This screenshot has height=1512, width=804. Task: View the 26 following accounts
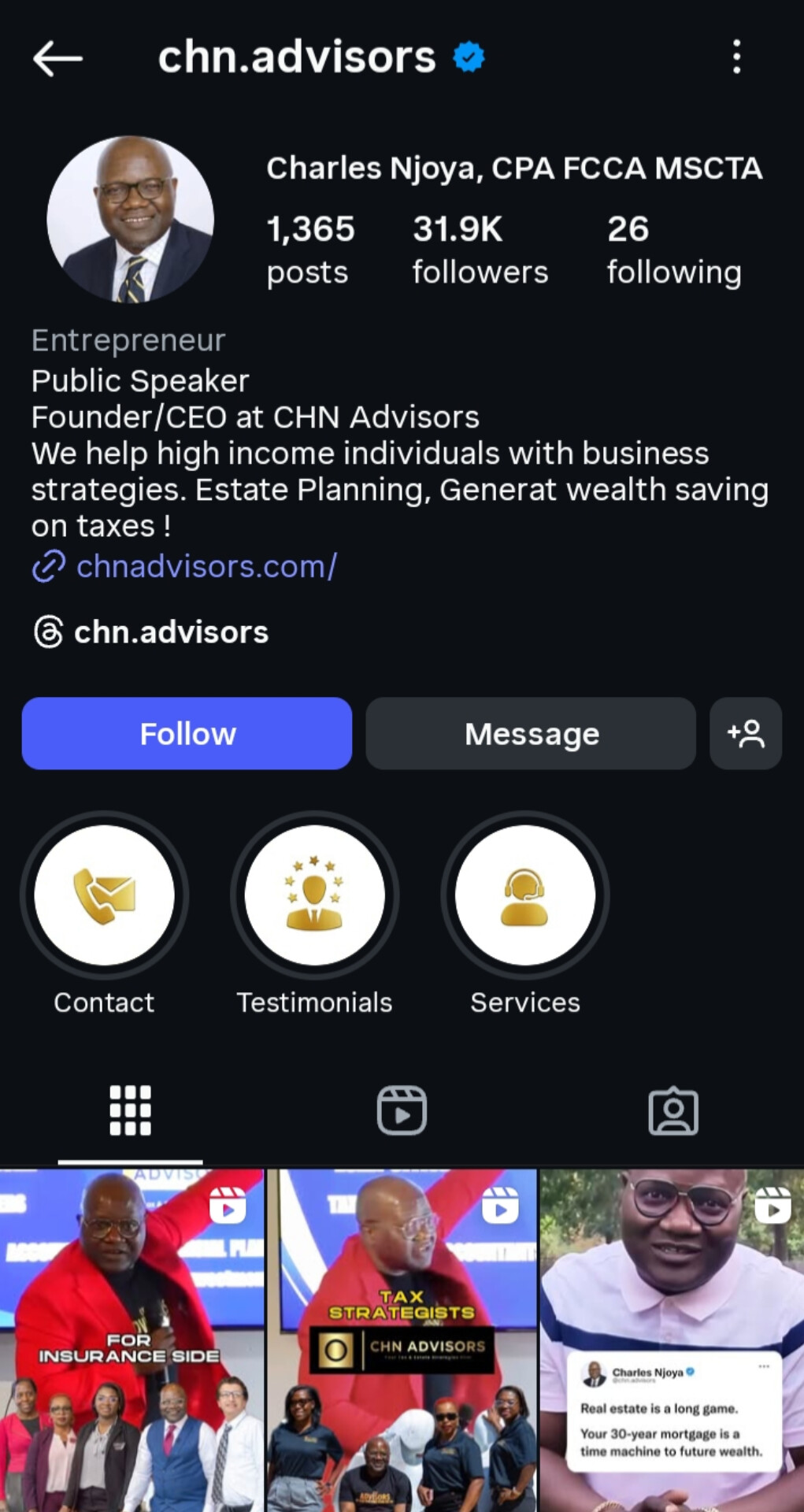point(673,249)
